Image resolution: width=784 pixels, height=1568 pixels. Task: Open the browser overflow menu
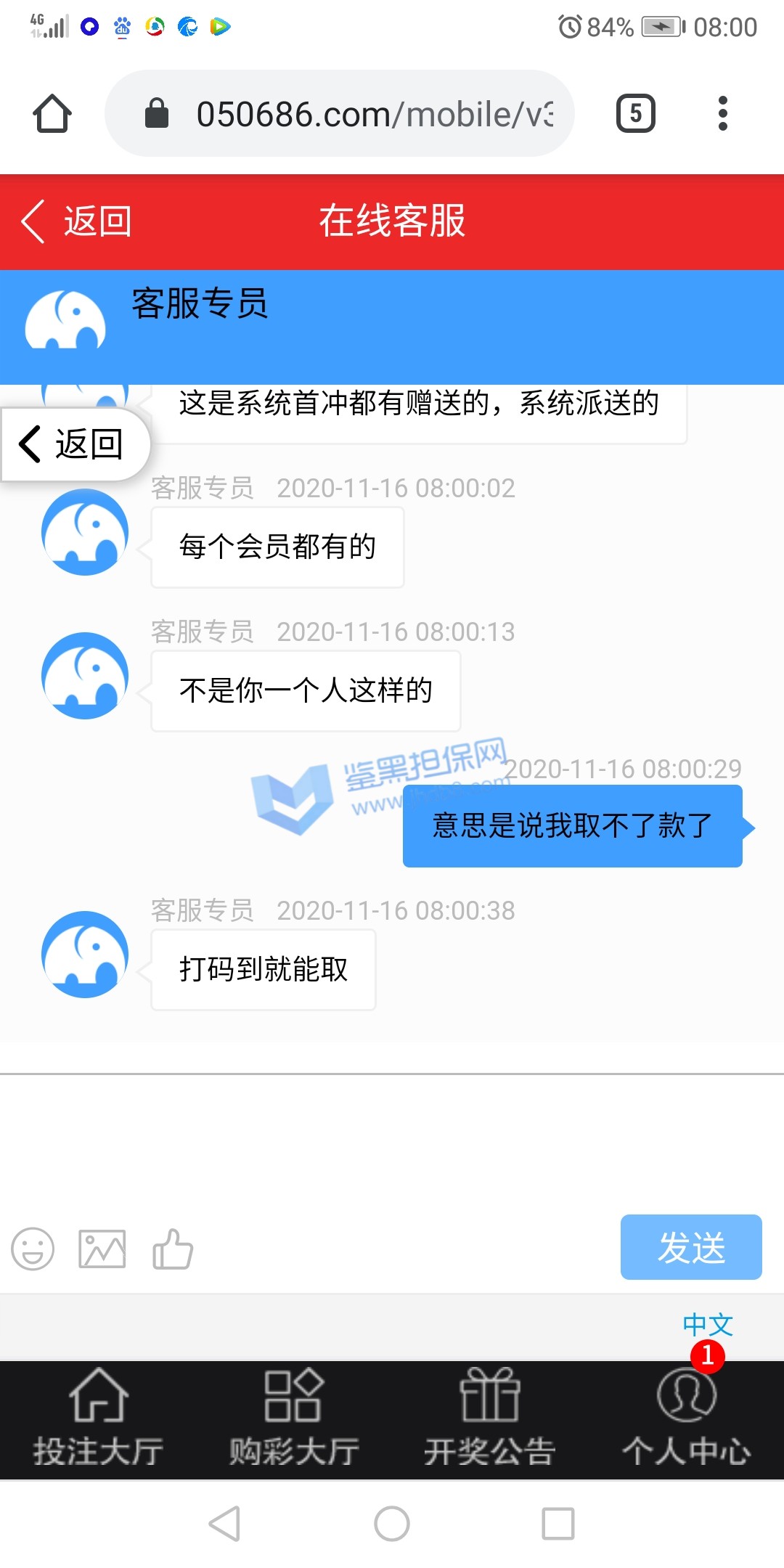pyautogui.click(x=722, y=114)
